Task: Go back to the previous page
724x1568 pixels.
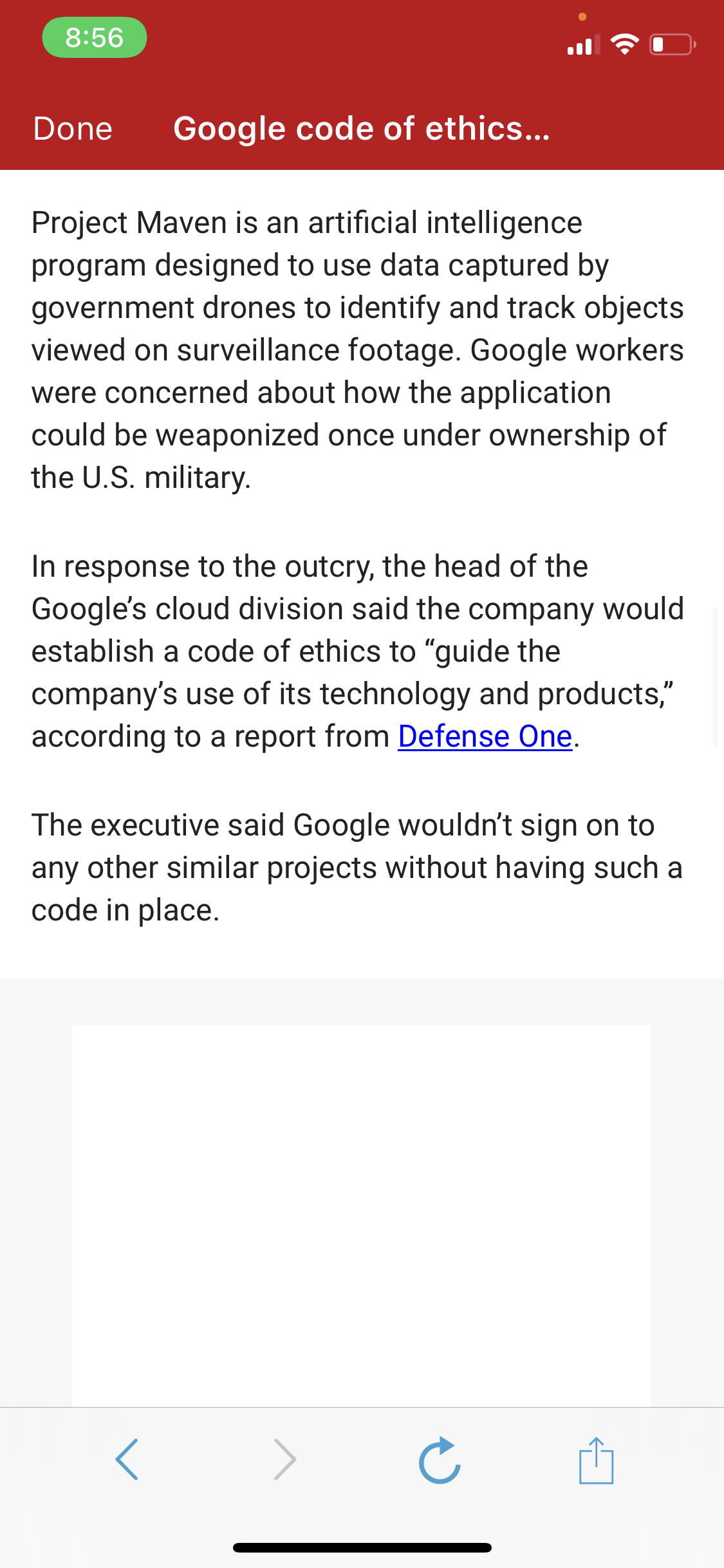Action: (127, 1459)
